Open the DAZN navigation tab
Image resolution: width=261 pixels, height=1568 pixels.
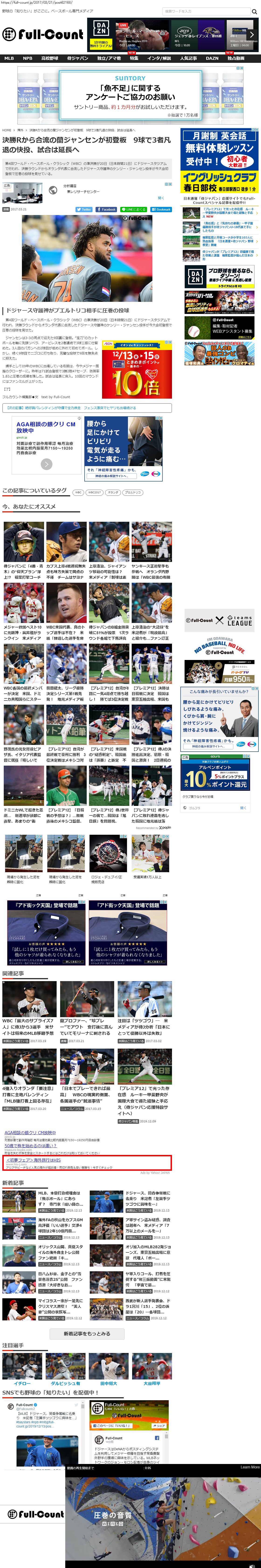pos(212,58)
